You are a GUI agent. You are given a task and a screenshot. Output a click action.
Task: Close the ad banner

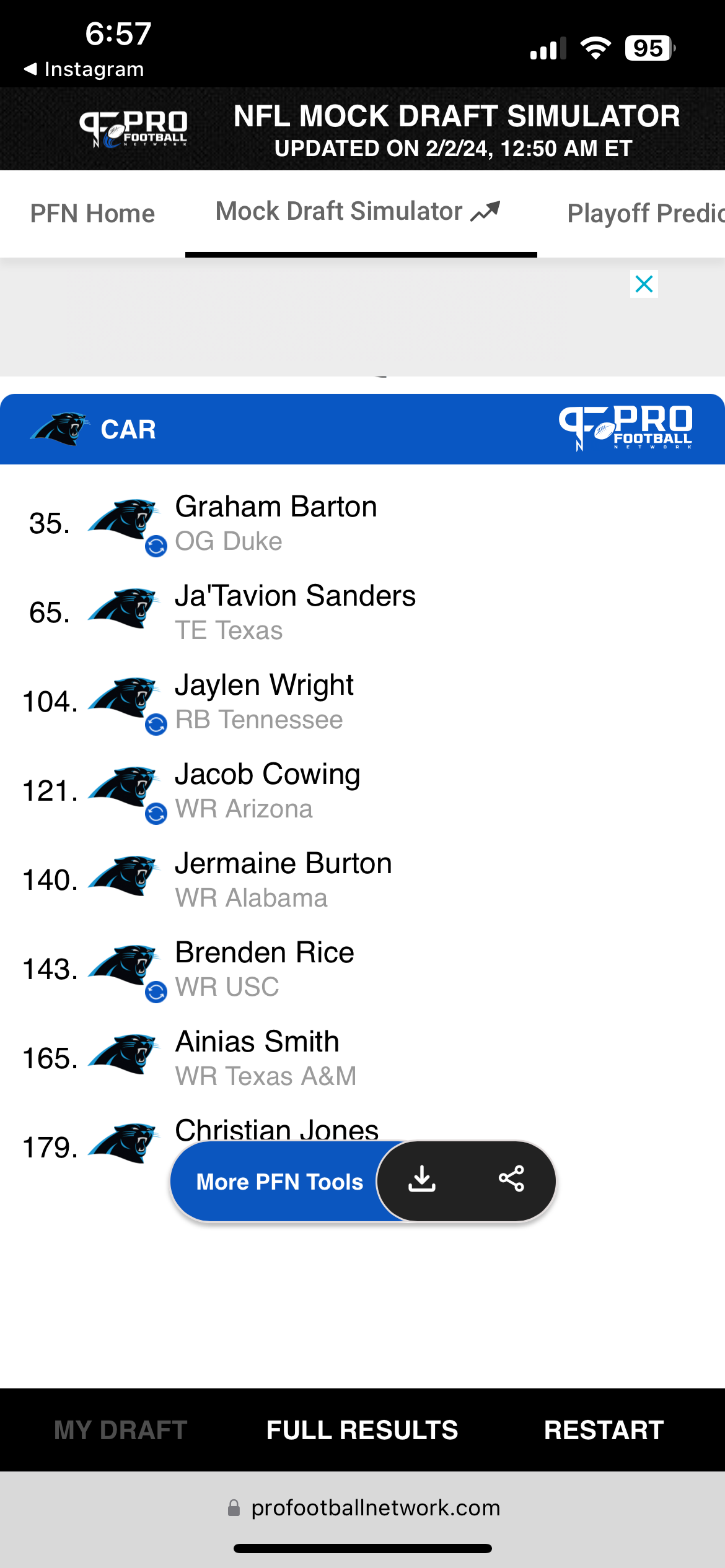coord(644,284)
